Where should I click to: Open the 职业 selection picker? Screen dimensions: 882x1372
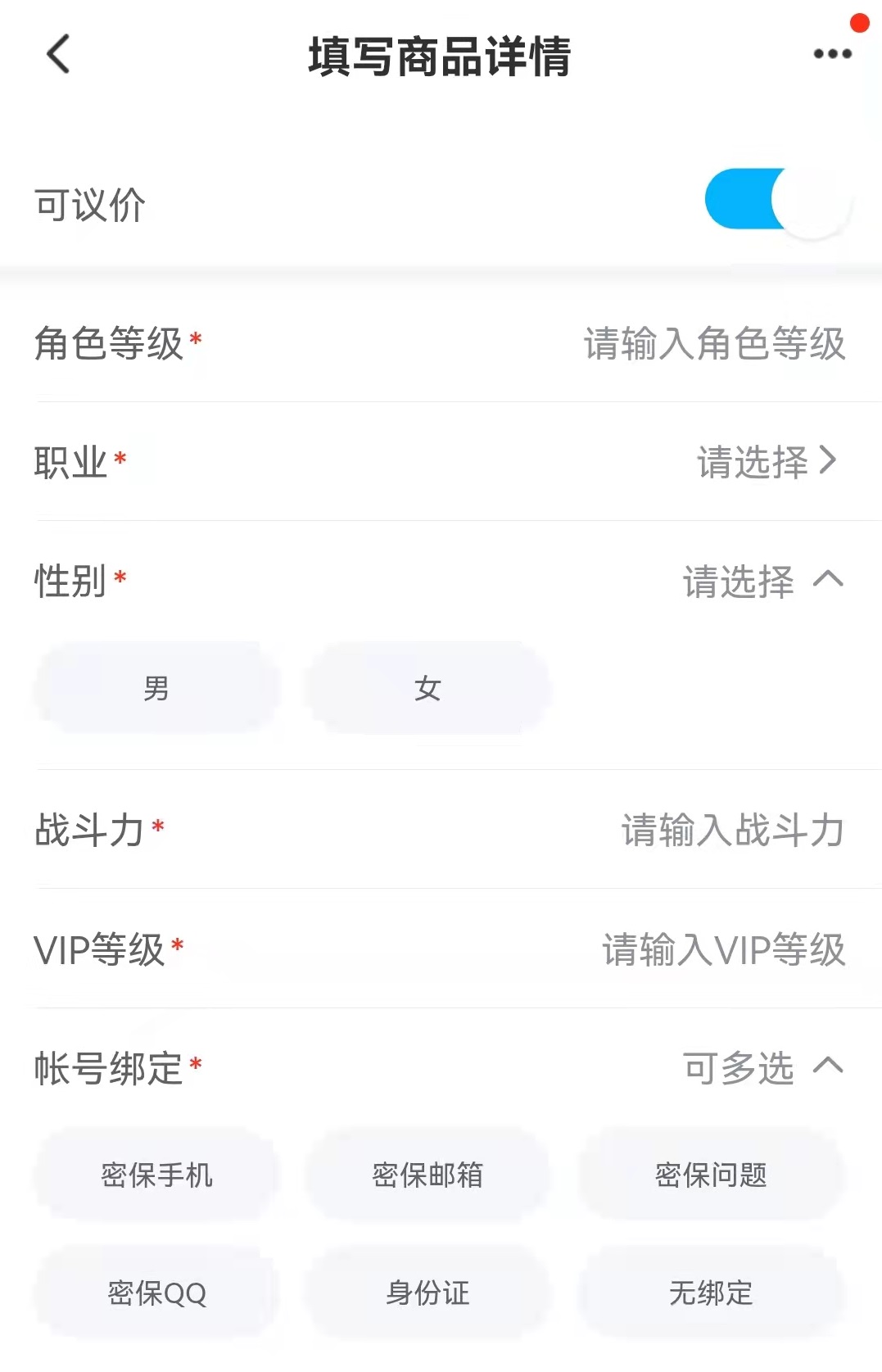point(766,462)
